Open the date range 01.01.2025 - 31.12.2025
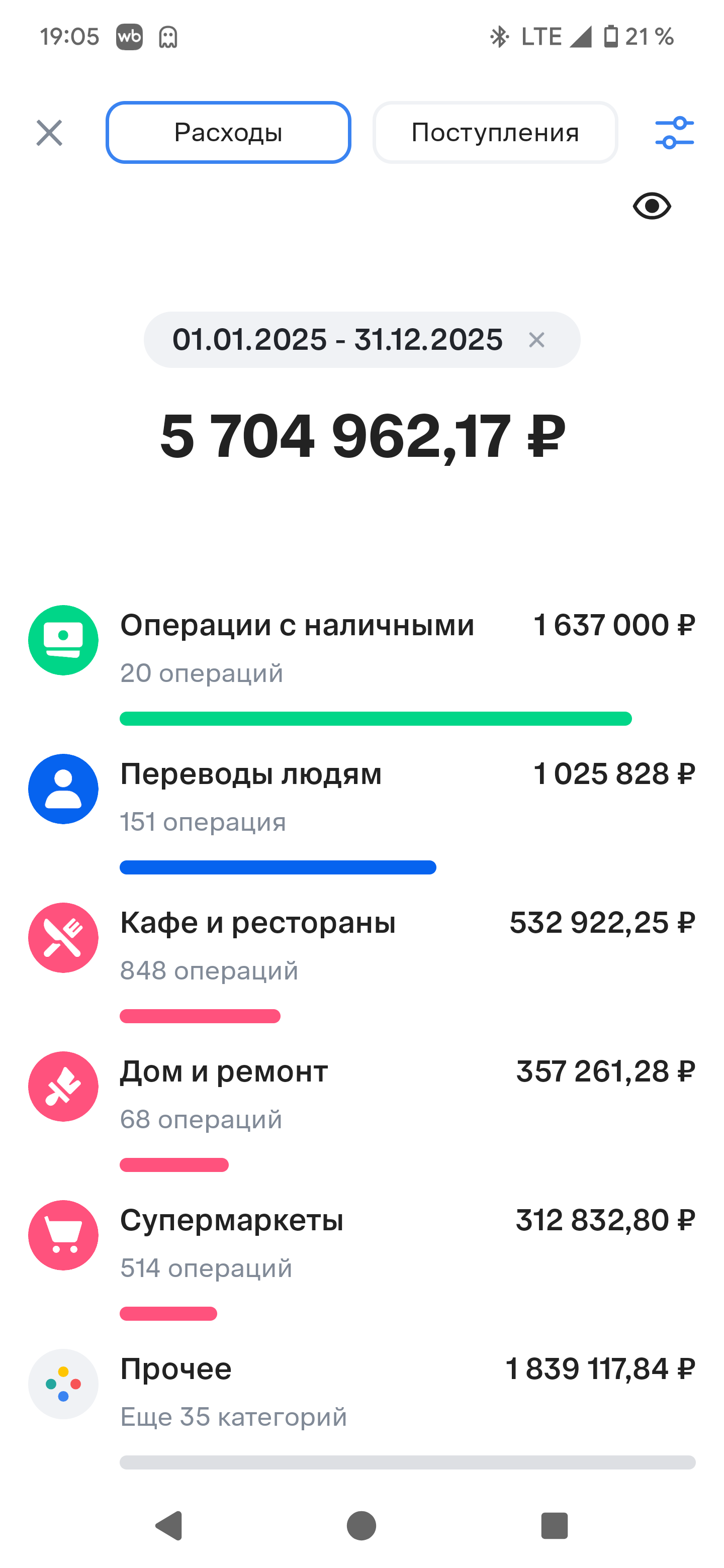 338,340
